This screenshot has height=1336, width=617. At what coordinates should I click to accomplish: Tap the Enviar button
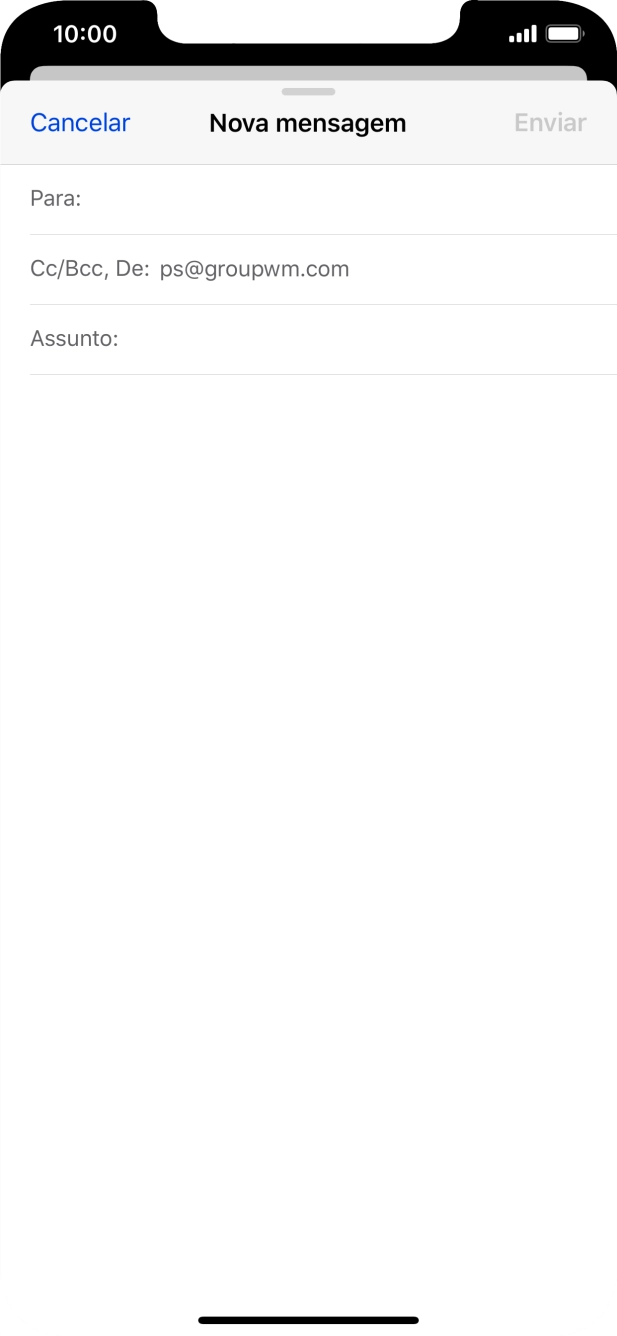[x=549, y=123]
